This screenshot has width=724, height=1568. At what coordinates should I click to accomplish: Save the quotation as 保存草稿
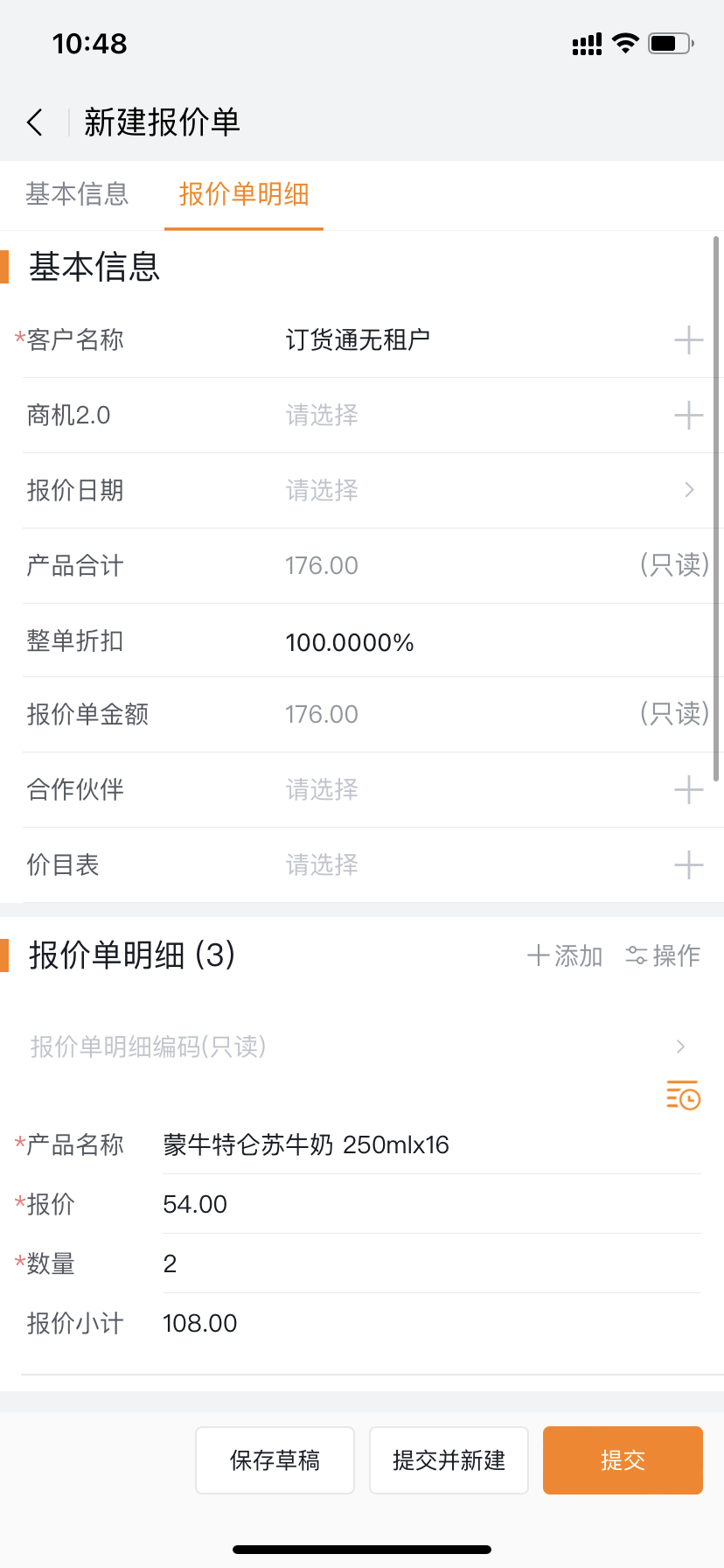pyautogui.click(x=275, y=1460)
